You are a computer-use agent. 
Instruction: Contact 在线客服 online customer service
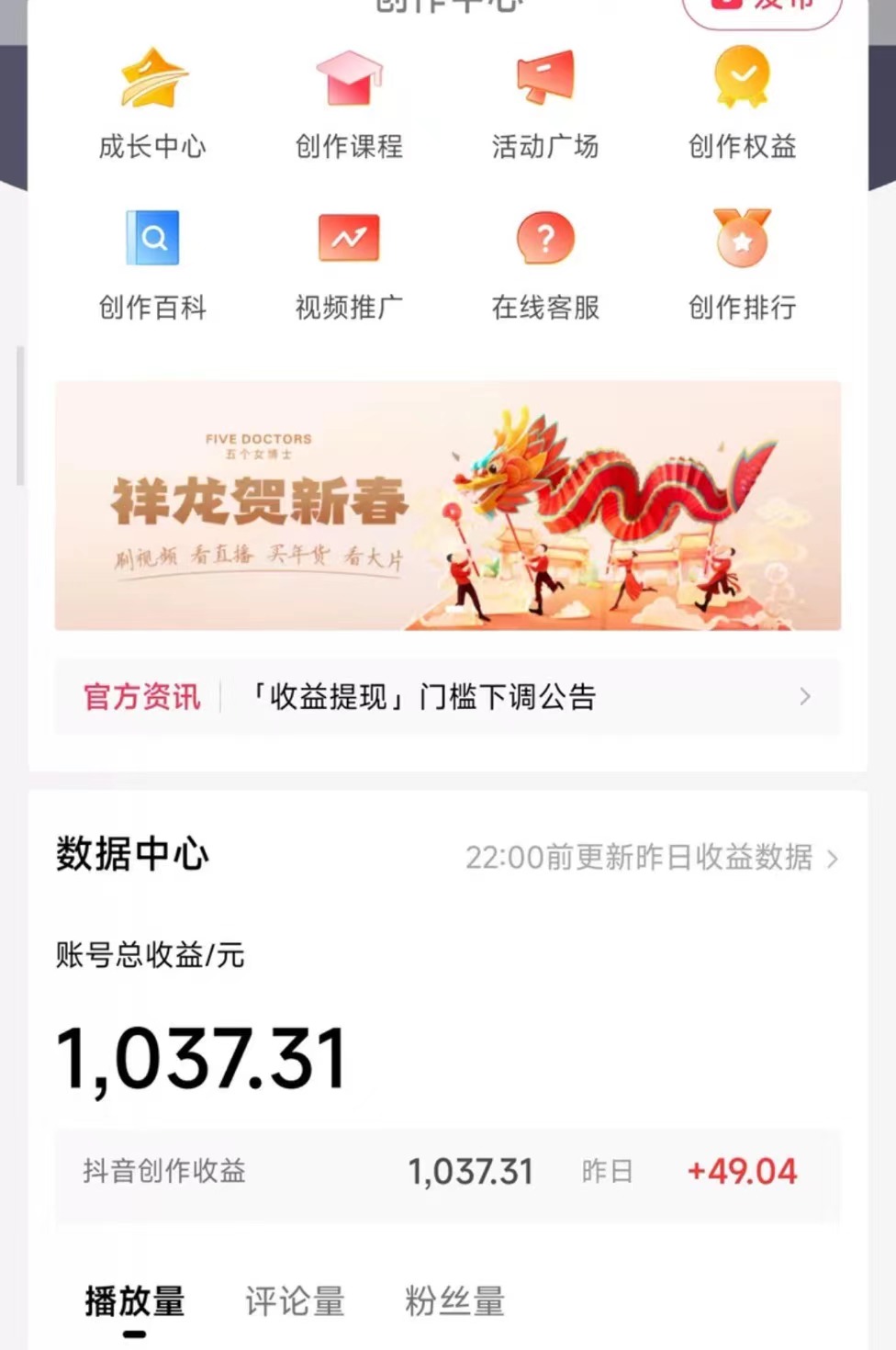[545, 264]
